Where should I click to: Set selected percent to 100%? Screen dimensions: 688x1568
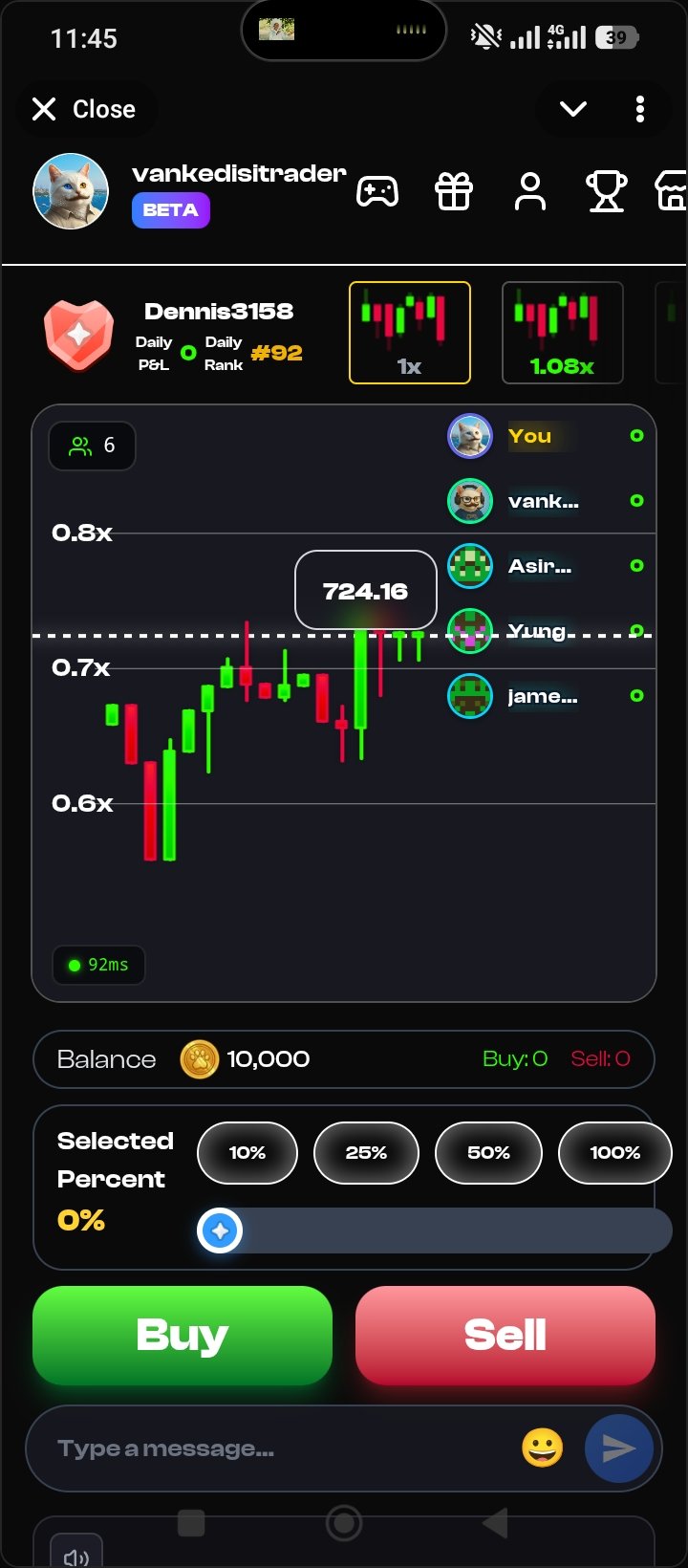[614, 1152]
